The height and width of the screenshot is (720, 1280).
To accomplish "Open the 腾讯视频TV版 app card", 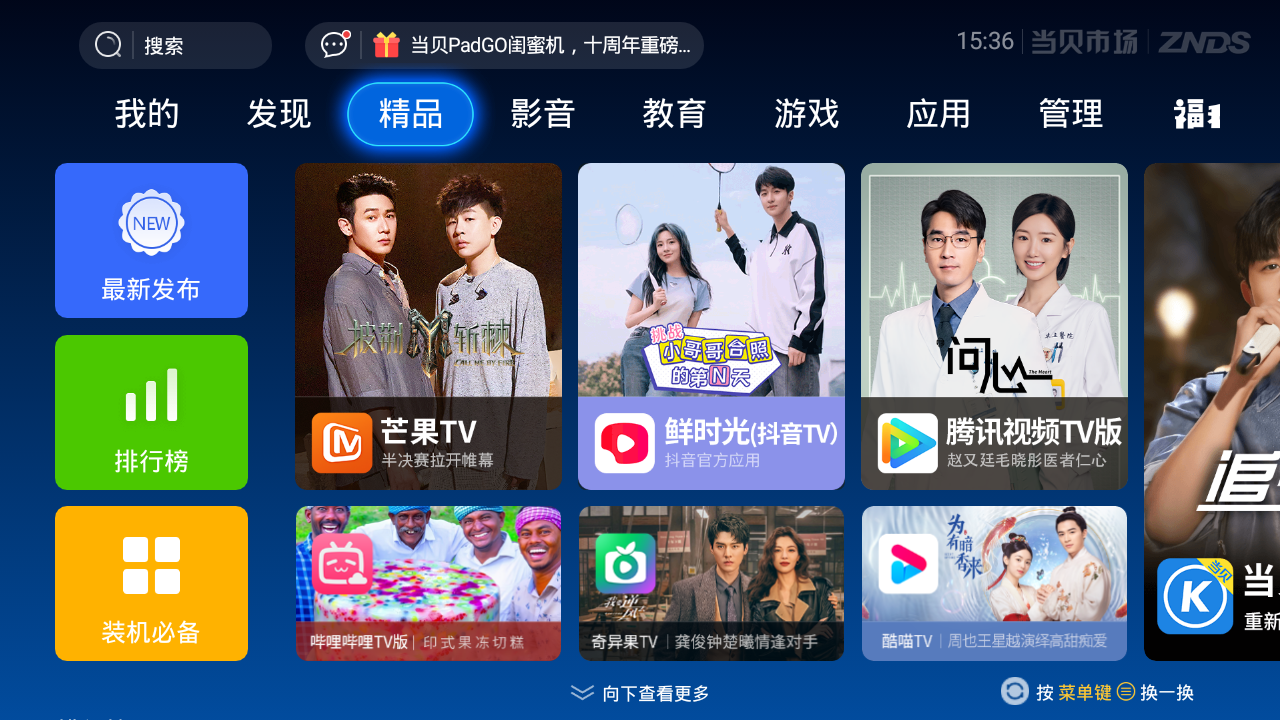I will coord(994,326).
